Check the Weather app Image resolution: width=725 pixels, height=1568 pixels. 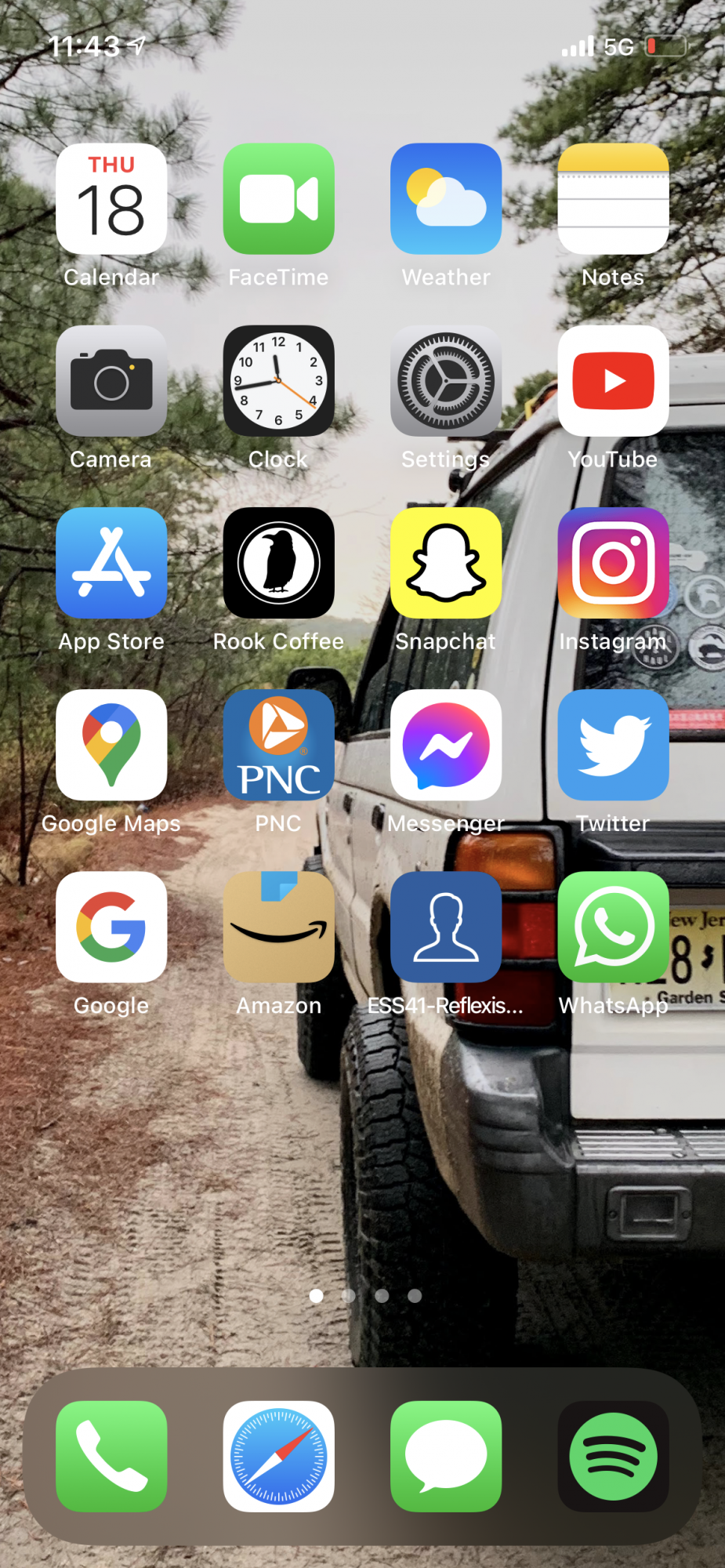(446, 199)
